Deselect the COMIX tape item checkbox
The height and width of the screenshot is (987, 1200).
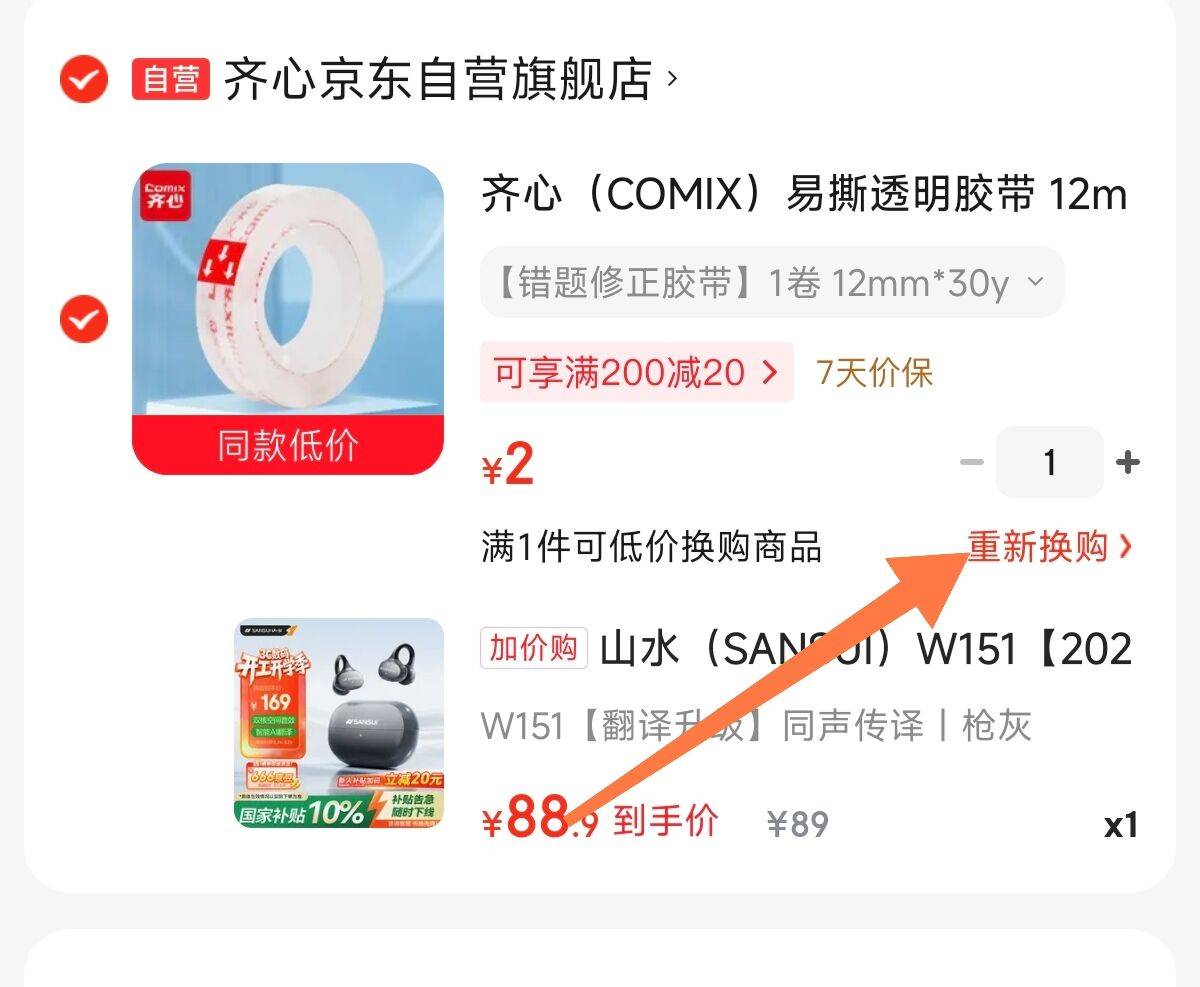[x=84, y=319]
